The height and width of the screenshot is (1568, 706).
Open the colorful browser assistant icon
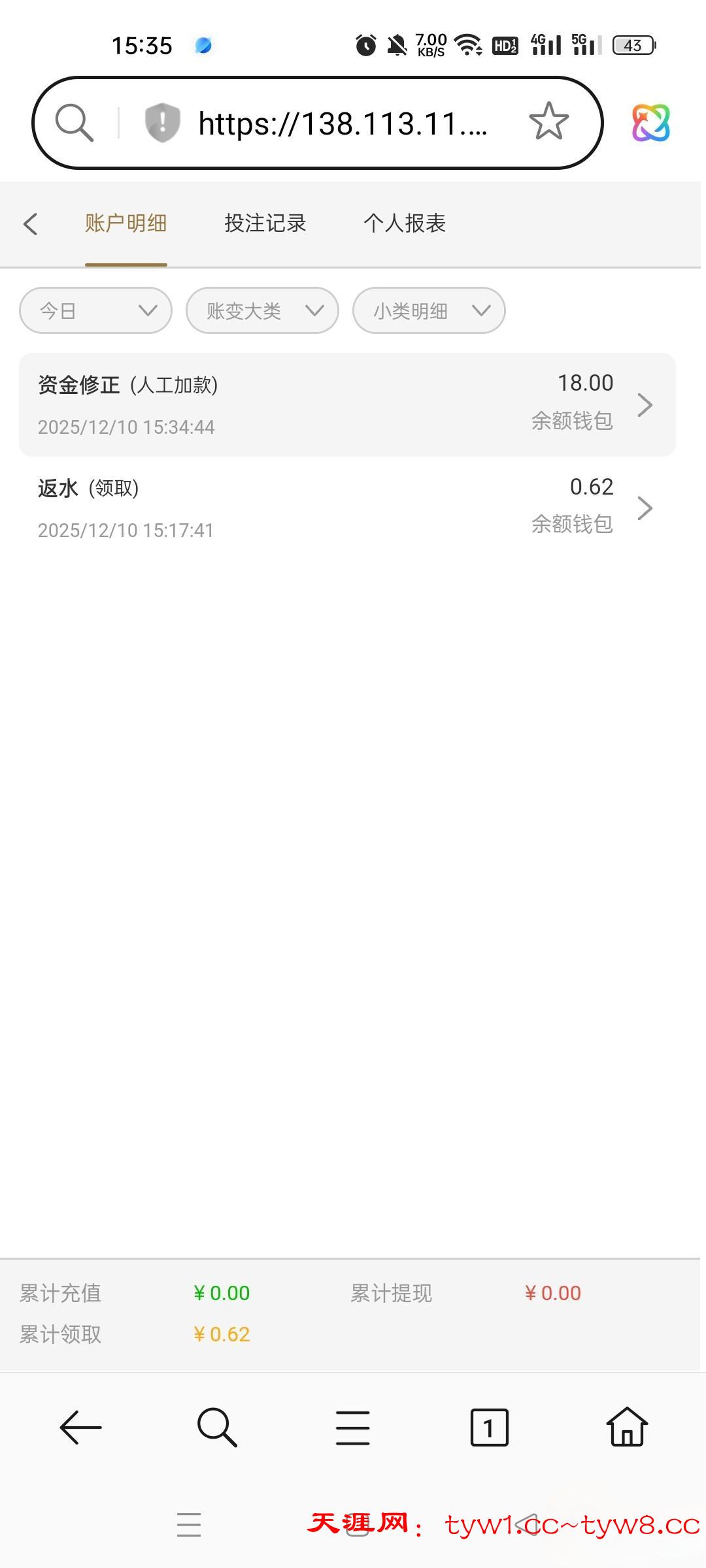[x=650, y=123]
